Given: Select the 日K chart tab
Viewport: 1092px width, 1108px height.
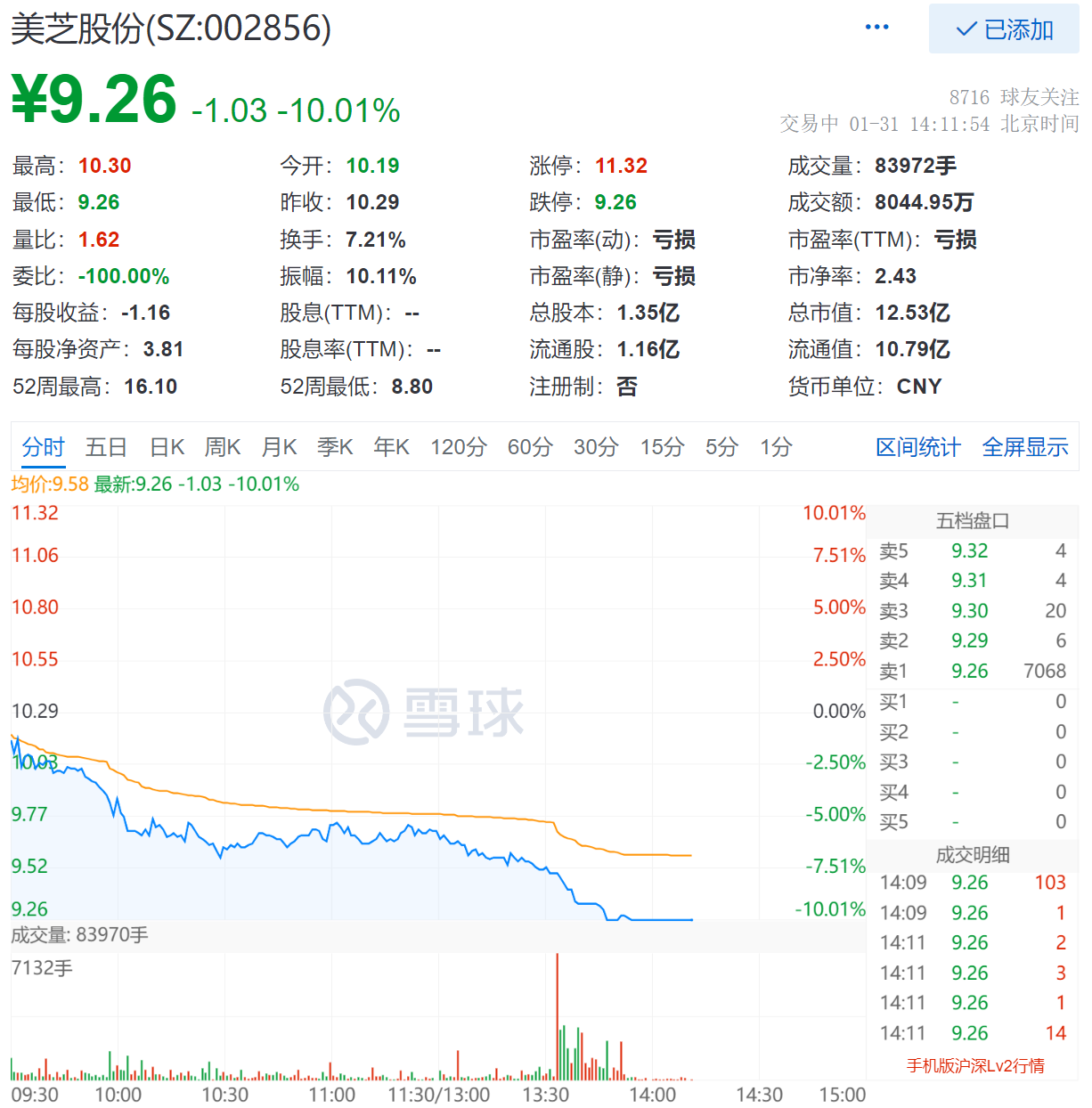Looking at the screenshot, I should point(167,447).
